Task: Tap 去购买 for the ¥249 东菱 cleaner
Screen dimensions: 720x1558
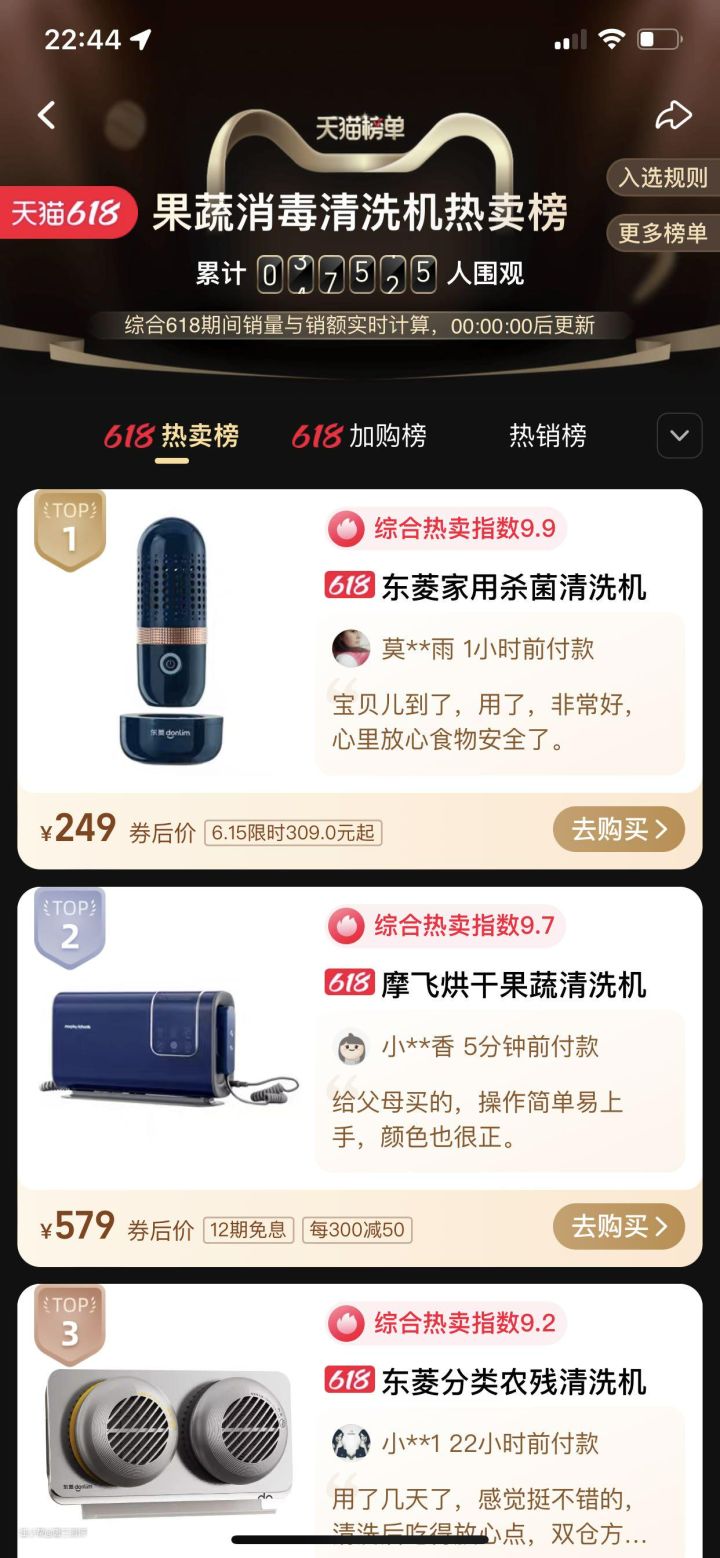Action: (618, 830)
